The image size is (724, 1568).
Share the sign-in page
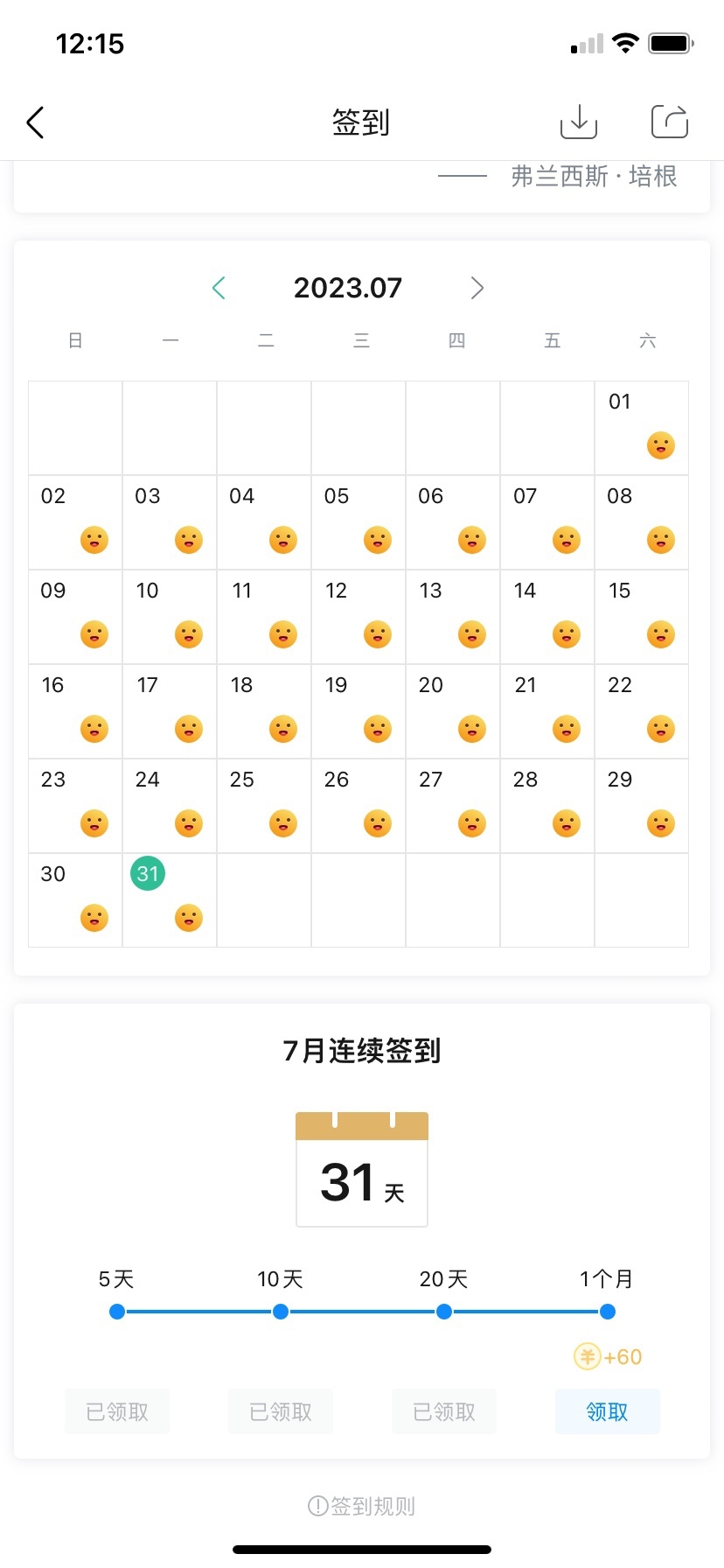[670, 122]
